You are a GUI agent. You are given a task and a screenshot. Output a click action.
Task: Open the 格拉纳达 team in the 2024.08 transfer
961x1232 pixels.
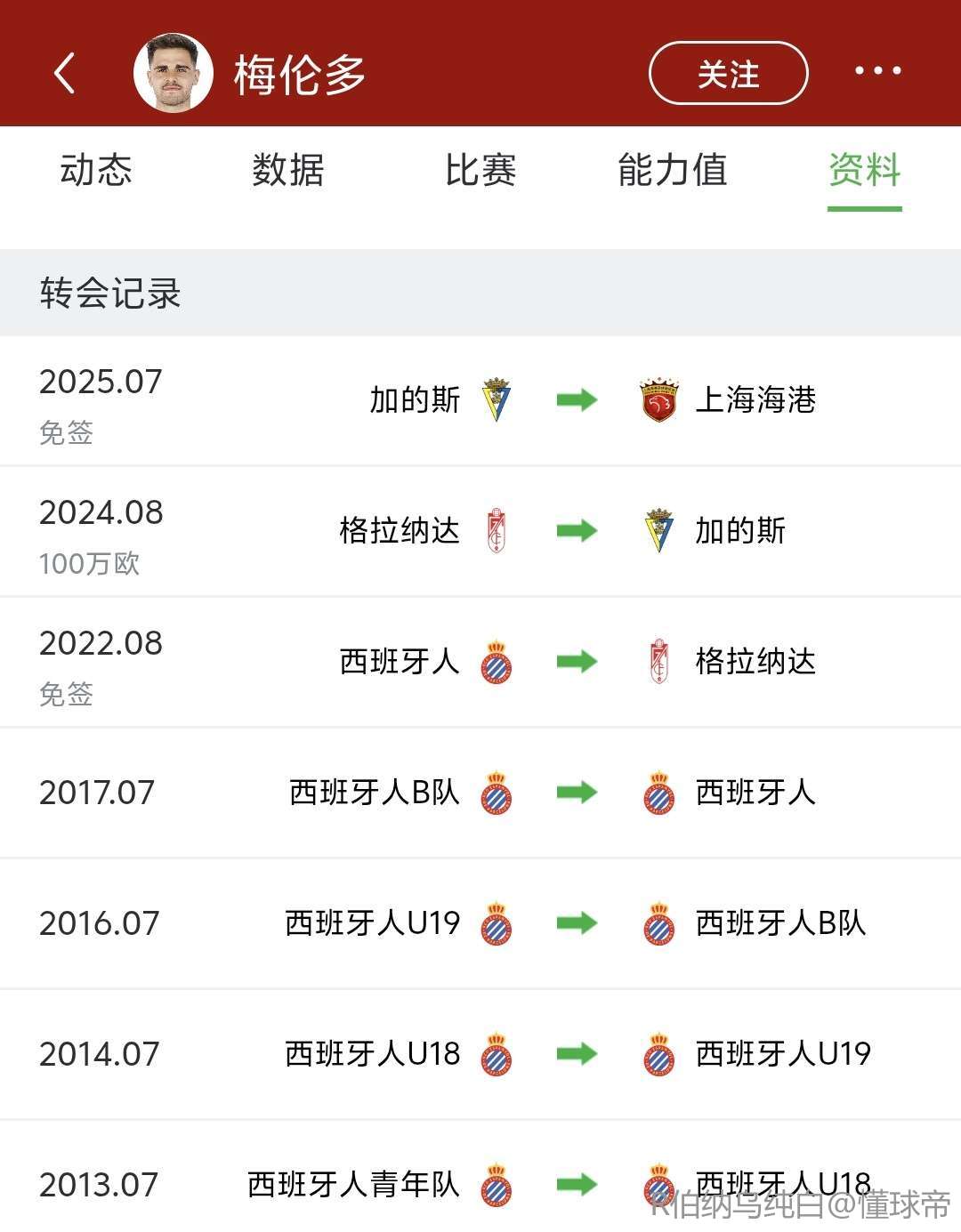pos(400,530)
